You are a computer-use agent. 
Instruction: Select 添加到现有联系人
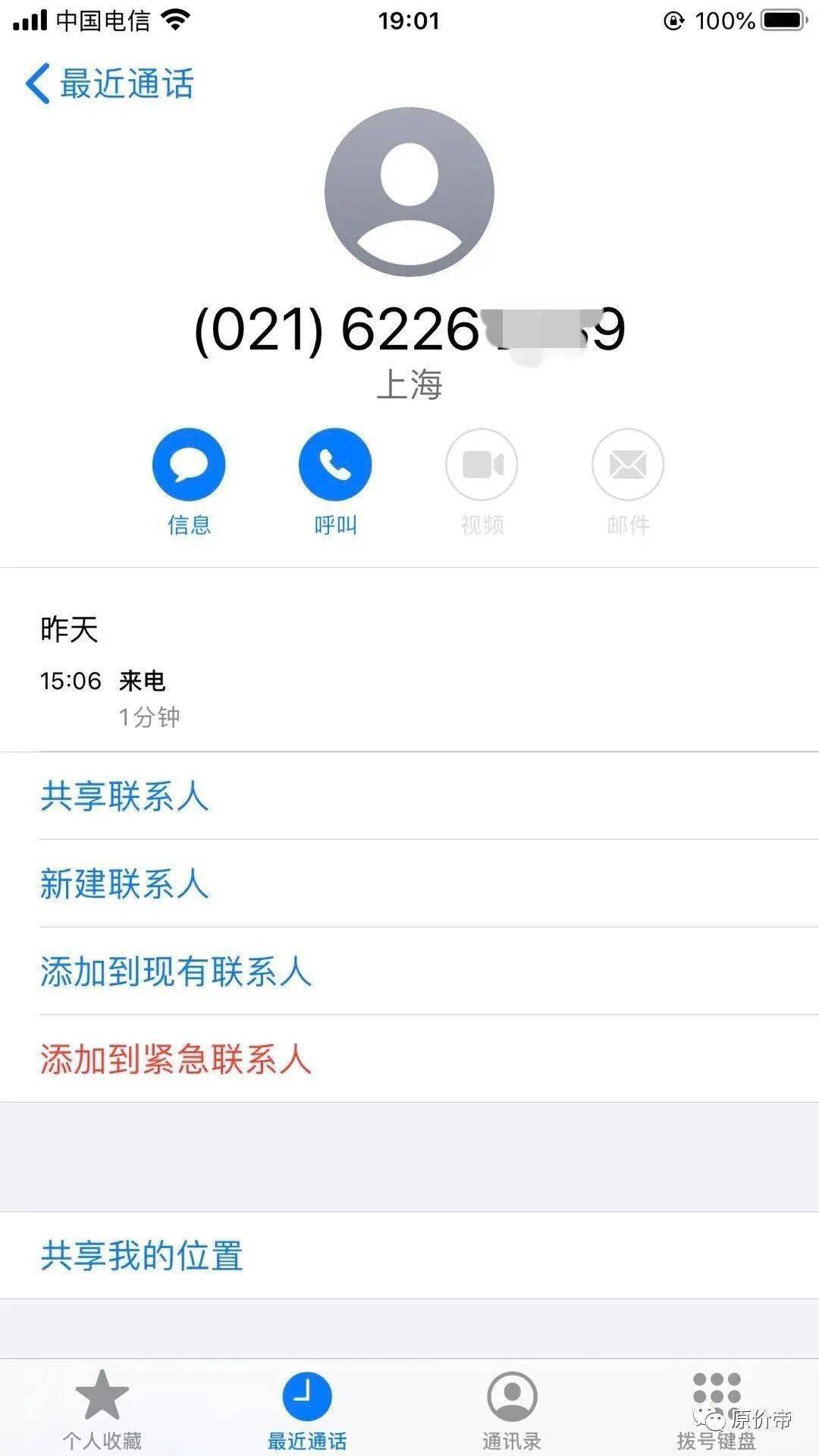pyautogui.click(x=176, y=971)
